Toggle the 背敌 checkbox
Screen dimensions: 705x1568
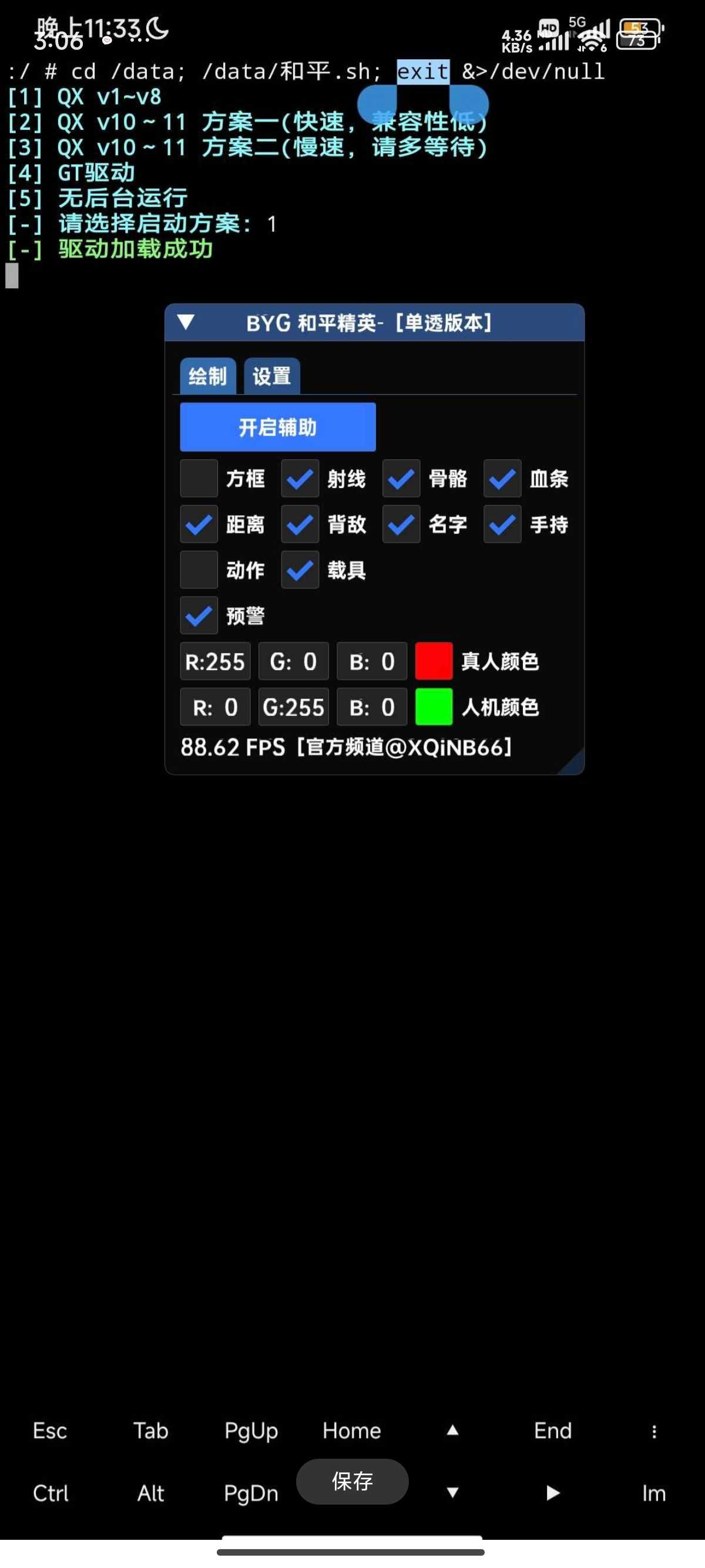[300, 524]
